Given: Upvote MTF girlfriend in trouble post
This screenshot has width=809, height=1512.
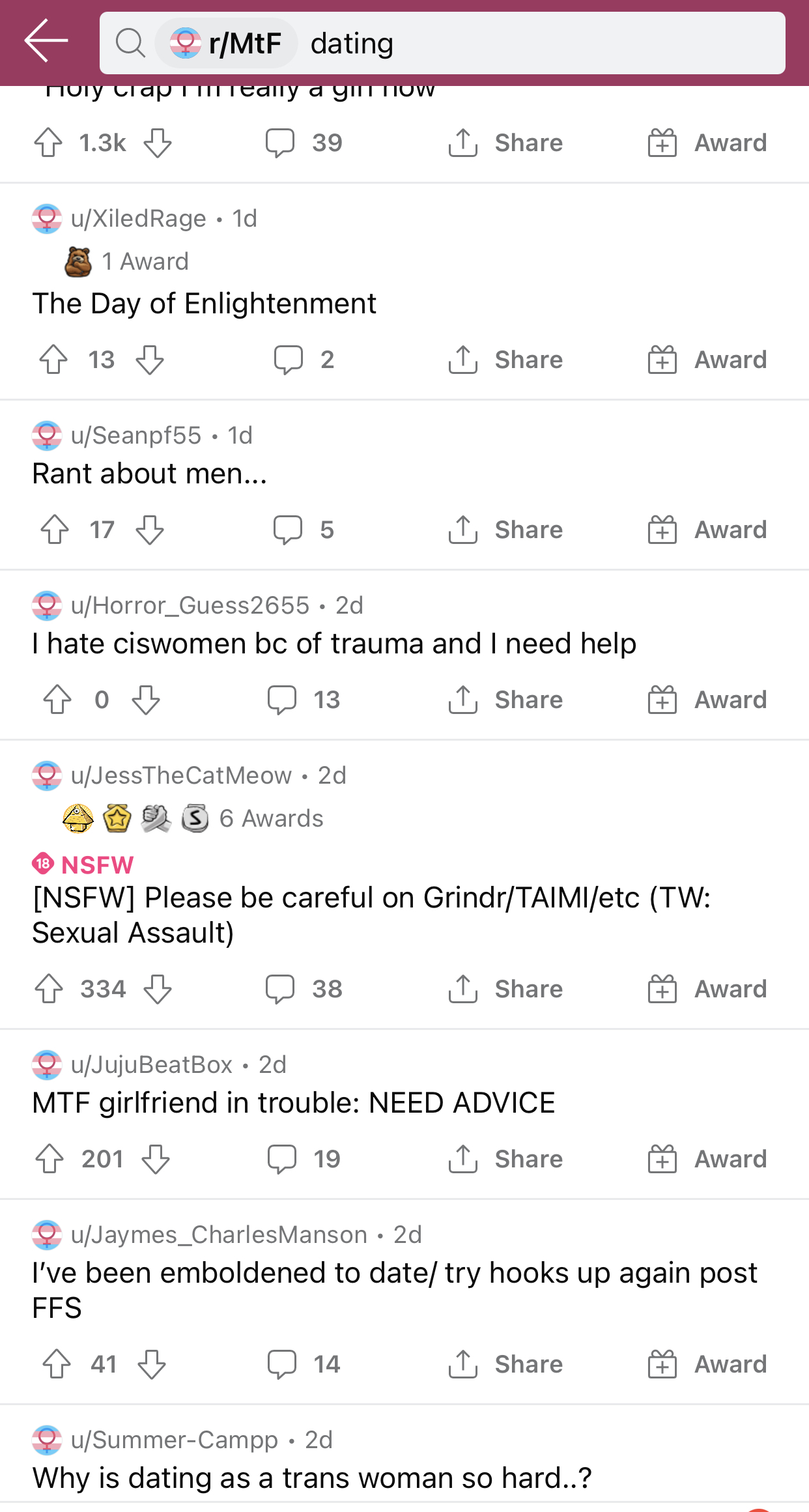Looking at the screenshot, I should coord(50,1159).
